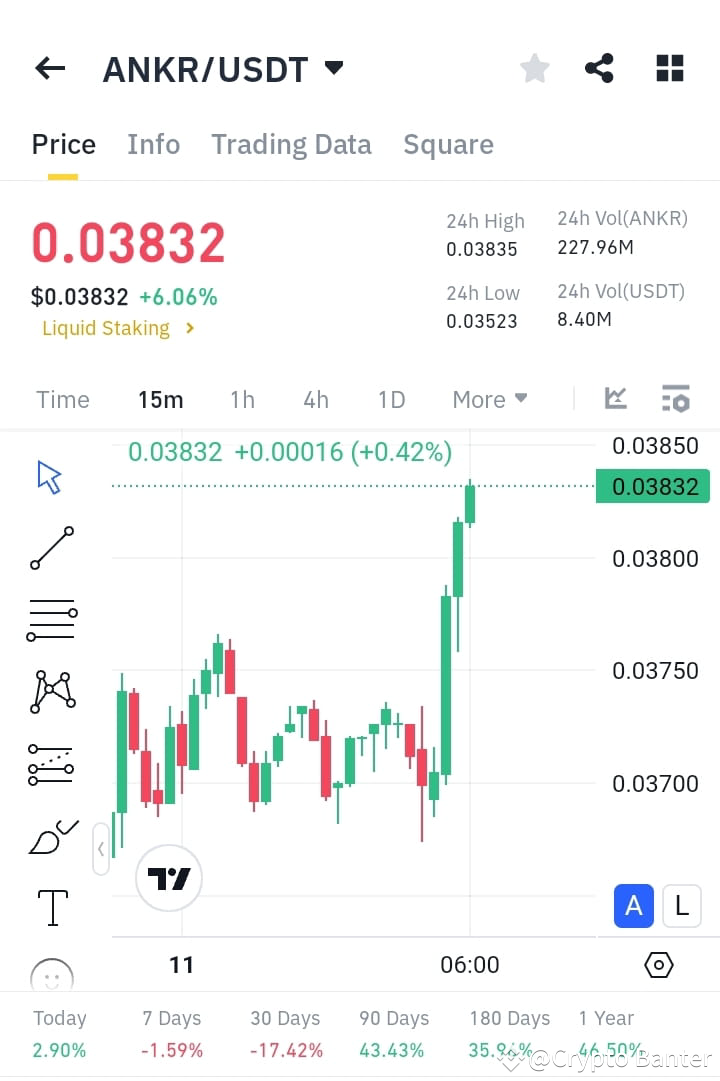Screen dimensions: 720x1081
Task: Collapse the chart sidebar with the chevron
Action: tap(101, 848)
